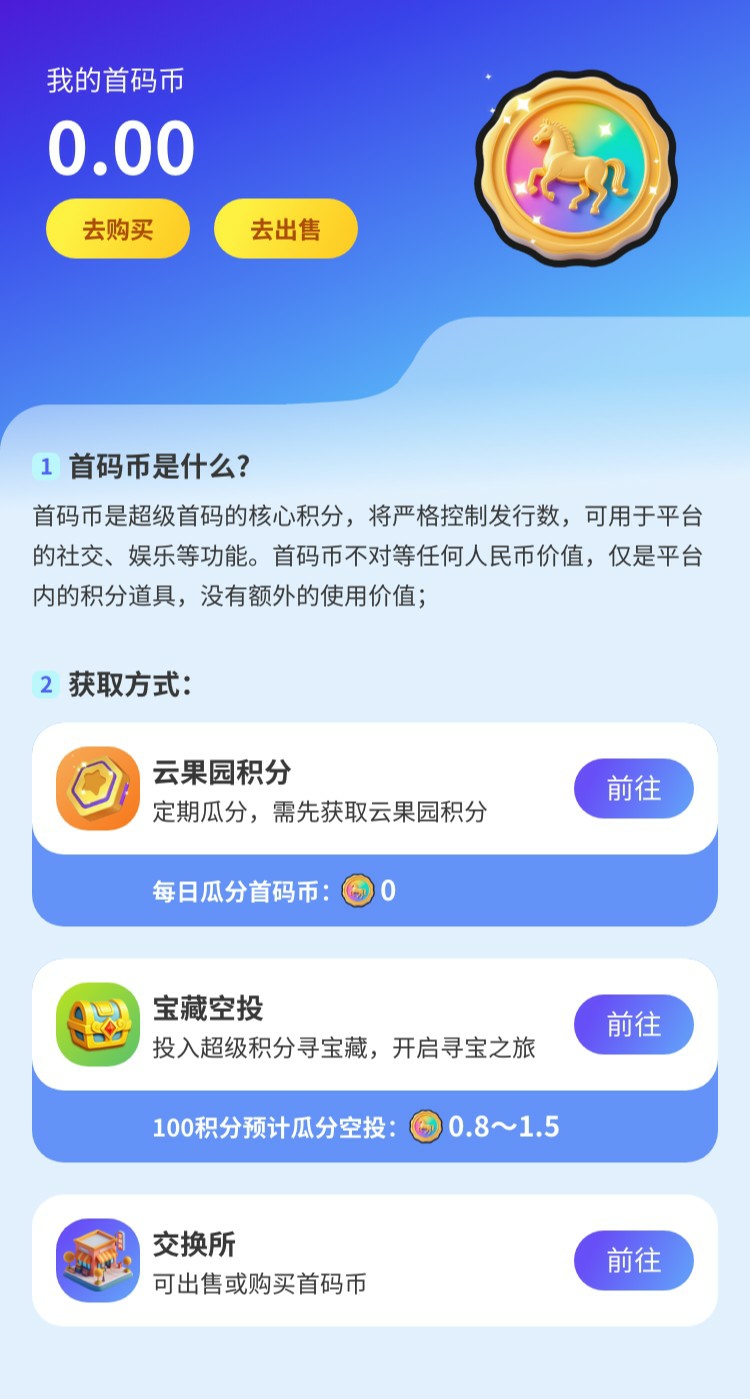
Task: Click 前往 for 宝藏空投
Action: click(x=632, y=1024)
